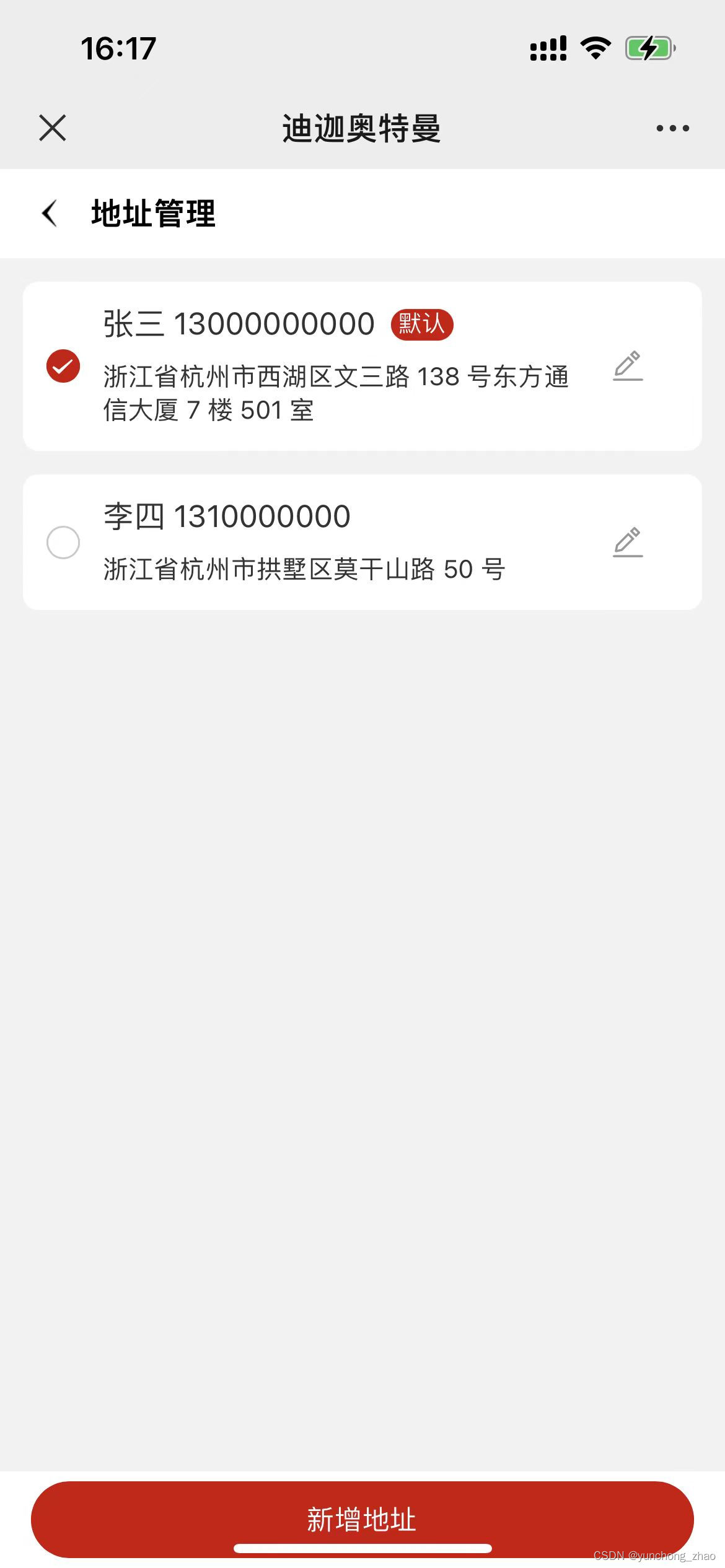Select 李四's address radio button
Screen dimensions: 725x1568
pyautogui.click(x=63, y=542)
